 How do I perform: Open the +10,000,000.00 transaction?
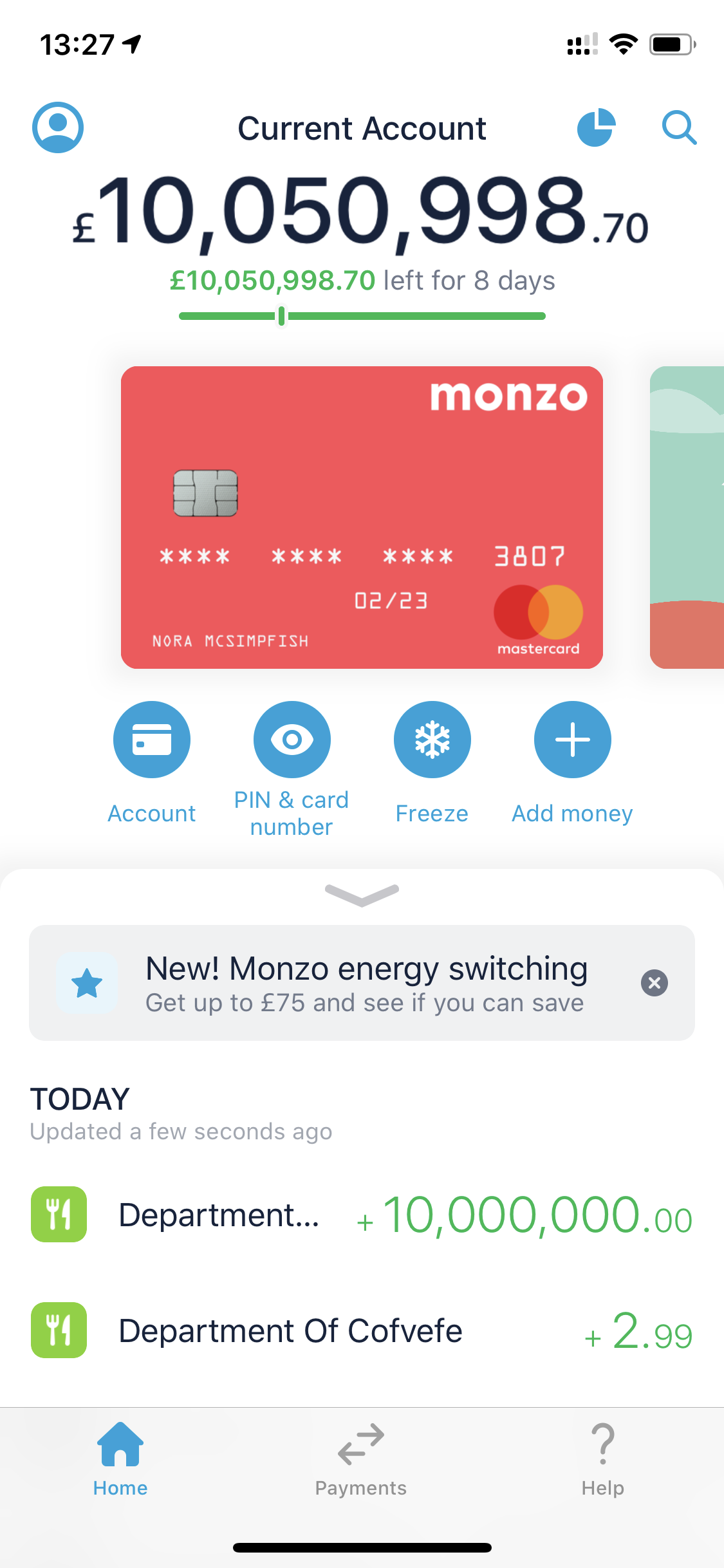pos(362,1215)
